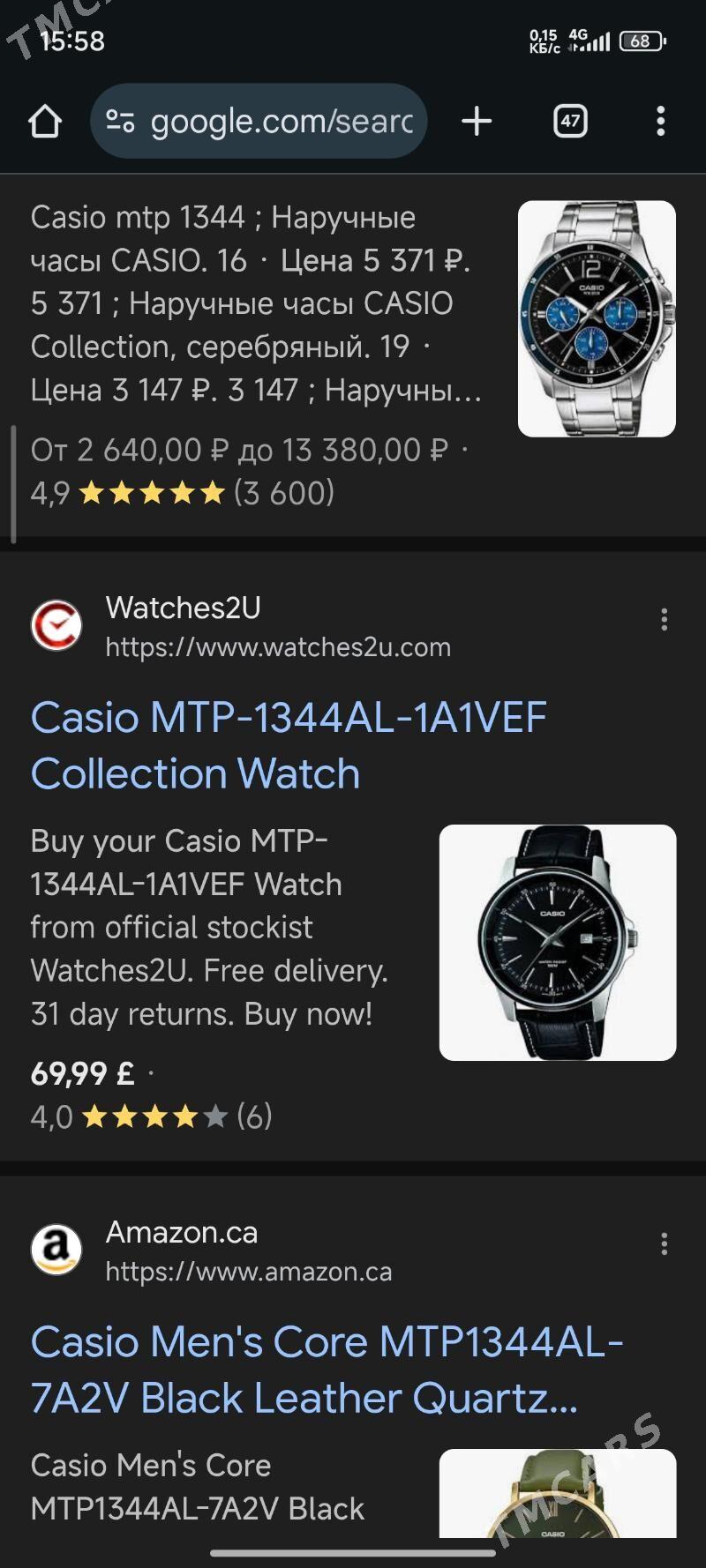Tap the black leather Casio watch thumbnail
This screenshot has width=706, height=1568.
coord(558,937)
